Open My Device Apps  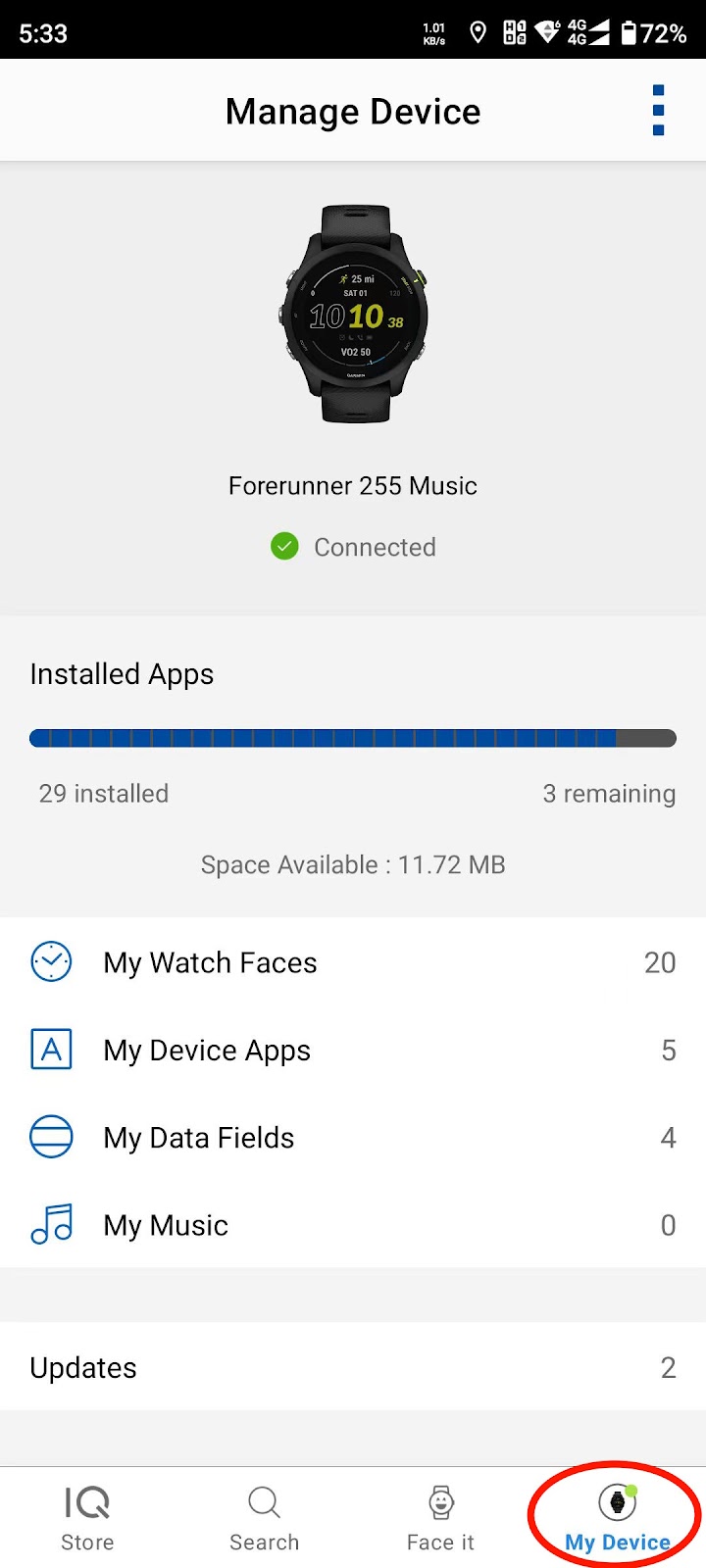click(353, 1050)
